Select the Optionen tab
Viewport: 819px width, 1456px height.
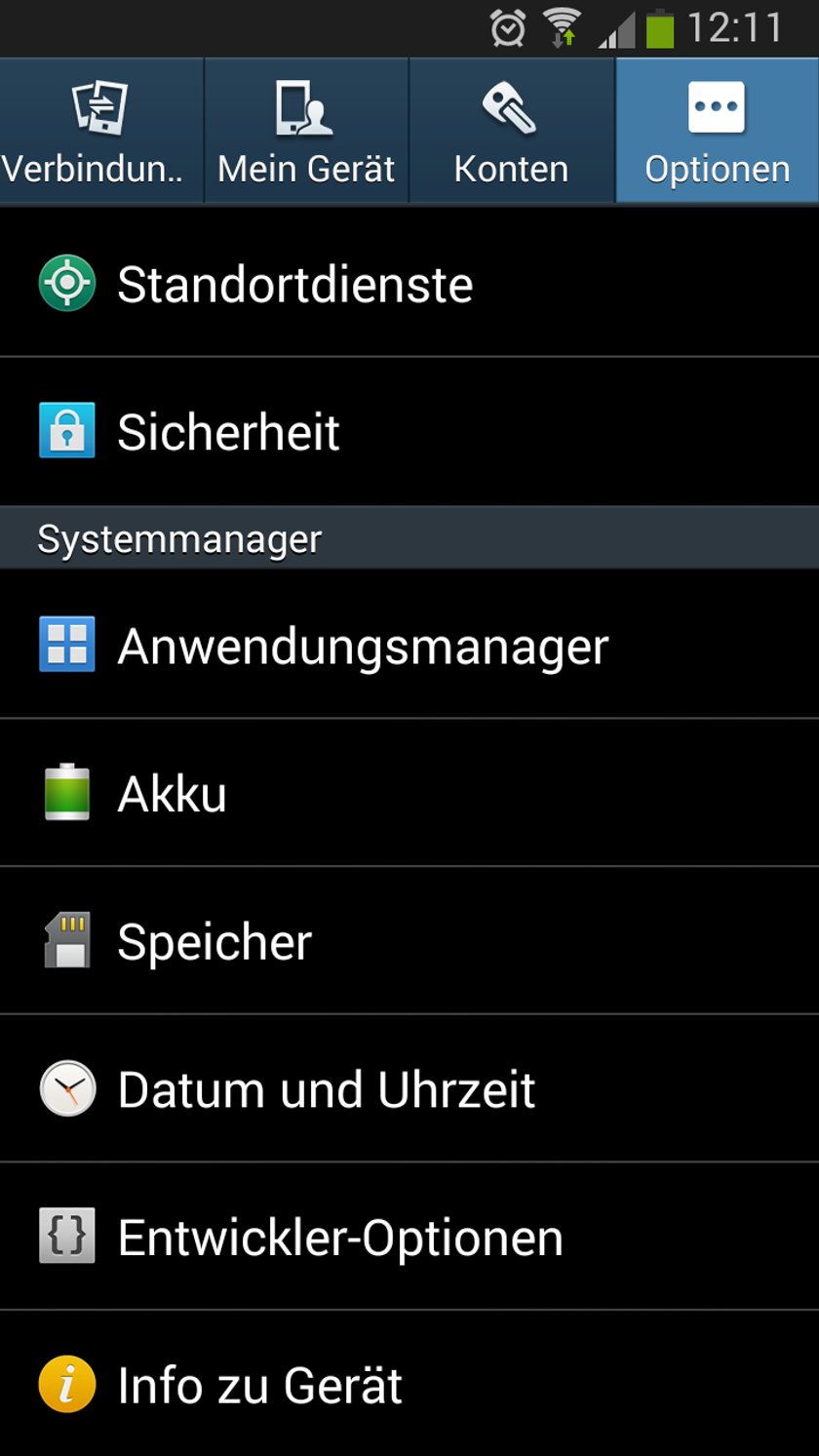pos(717,131)
